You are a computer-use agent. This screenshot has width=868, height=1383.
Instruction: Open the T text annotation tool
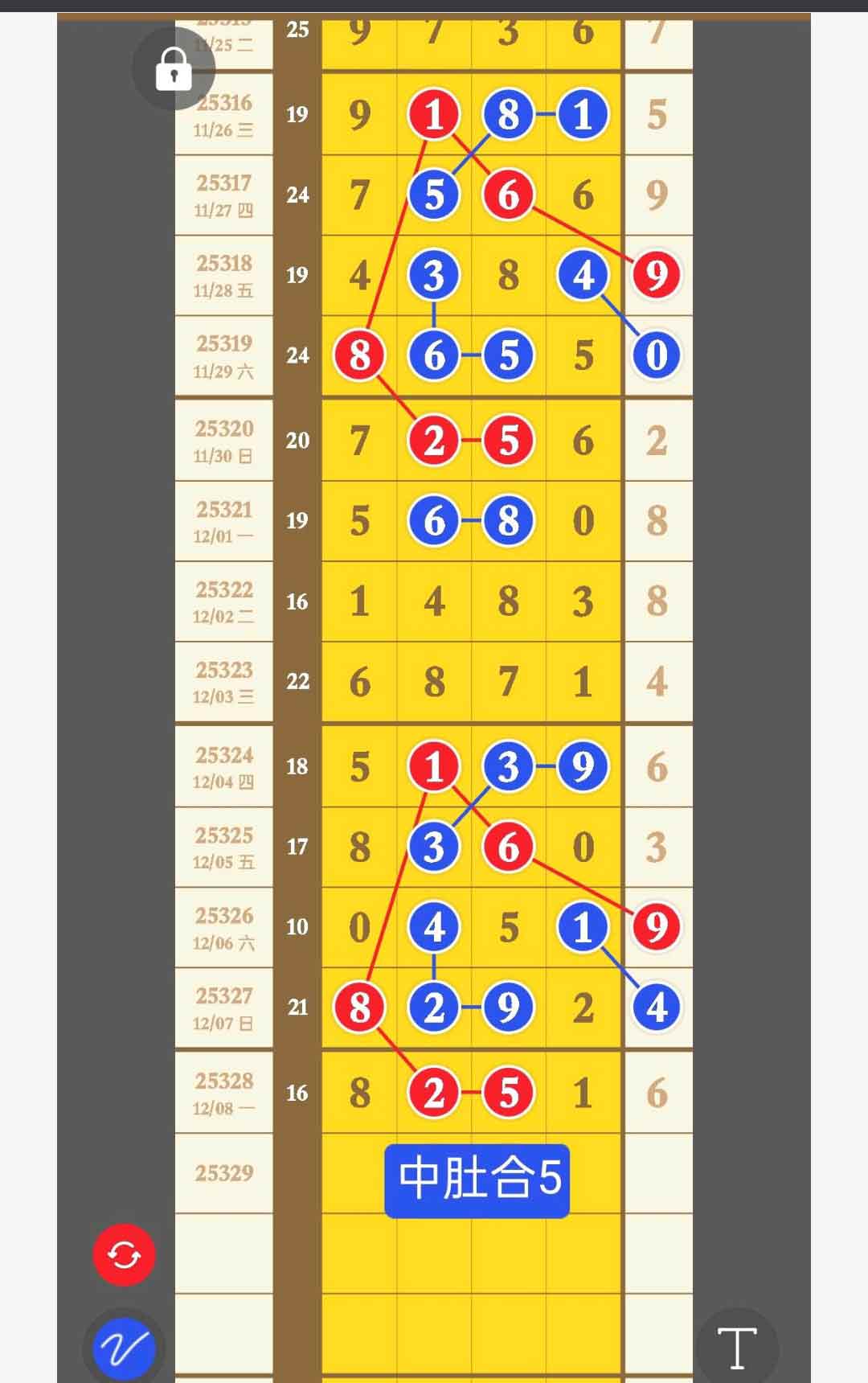click(x=736, y=1348)
